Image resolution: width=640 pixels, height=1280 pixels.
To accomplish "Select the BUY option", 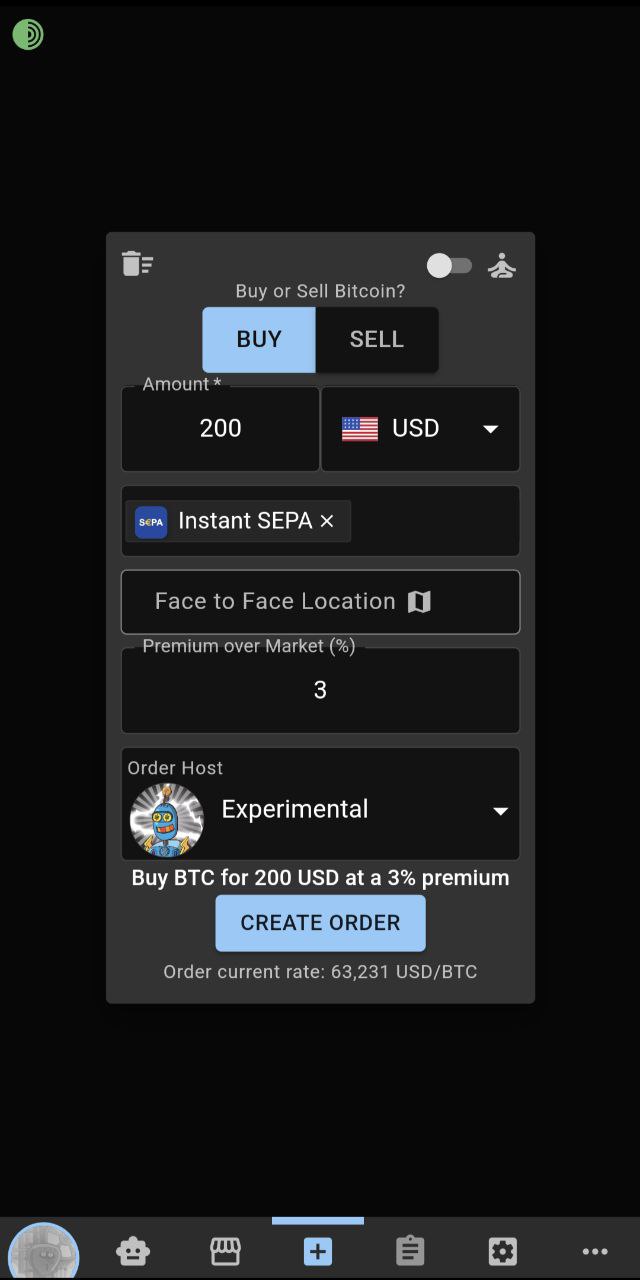I will tap(259, 340).
